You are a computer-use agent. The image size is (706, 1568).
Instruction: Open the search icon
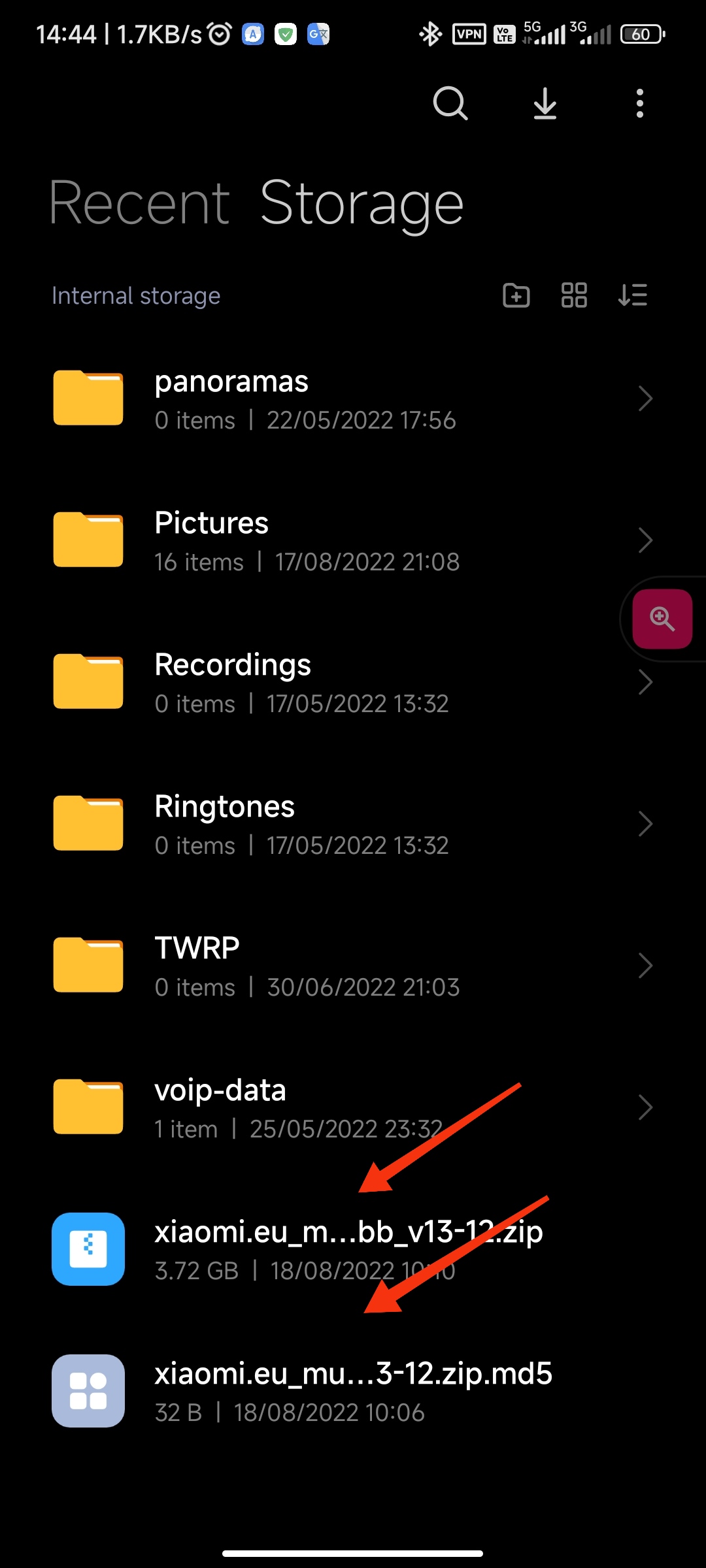[450, 103]
